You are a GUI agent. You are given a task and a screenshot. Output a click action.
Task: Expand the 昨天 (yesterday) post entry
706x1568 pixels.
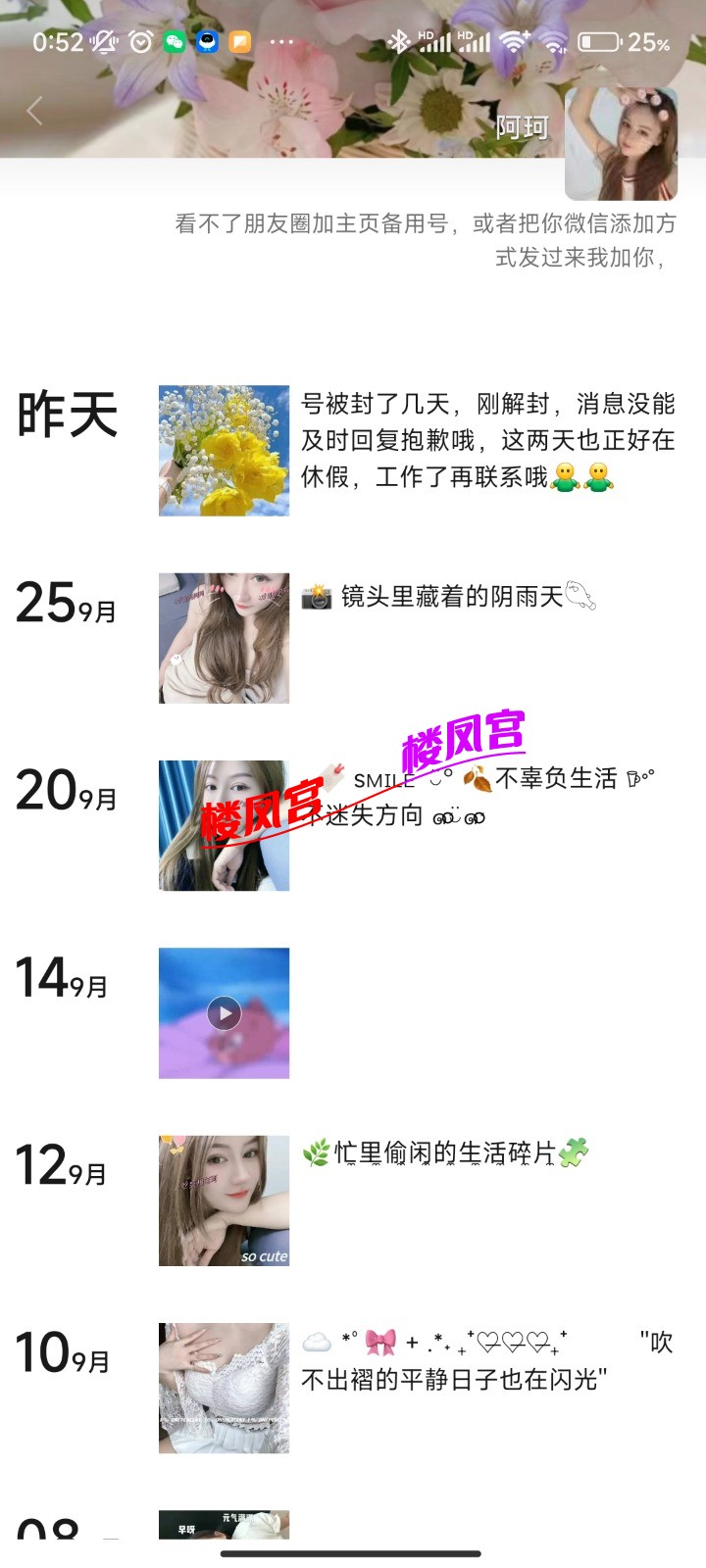pos(67,416)
